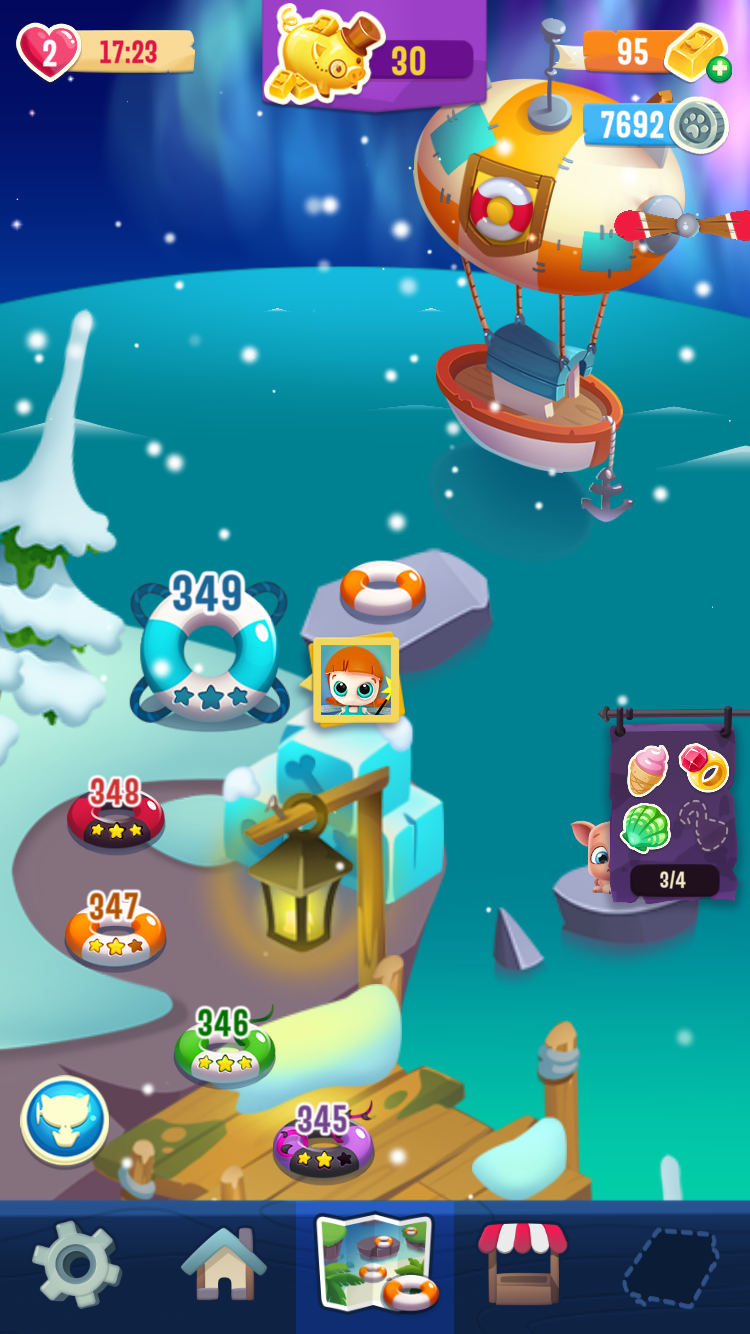
Task: Replay level 348
Action: [116, 816]
